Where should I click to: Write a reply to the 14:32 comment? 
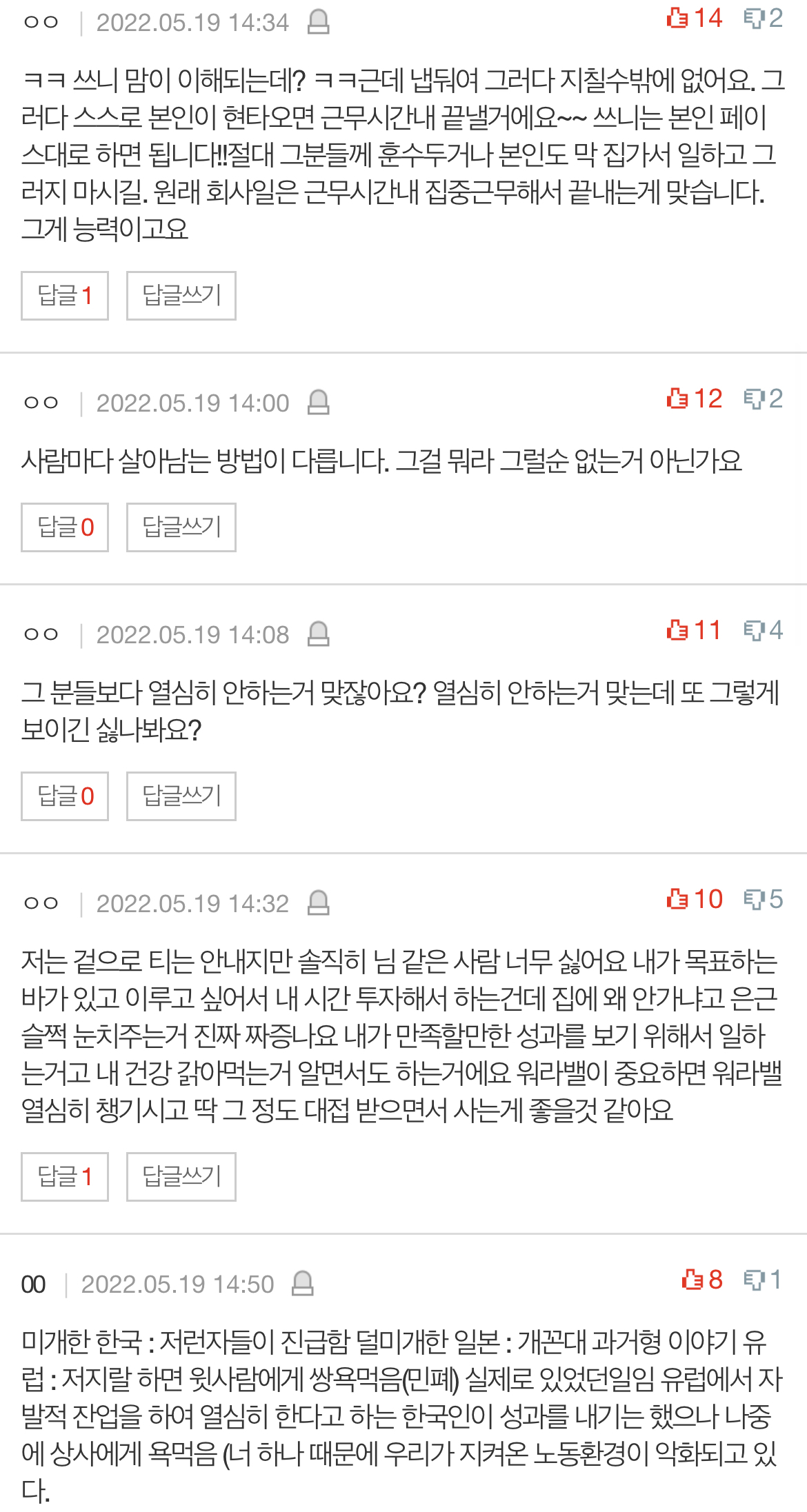181,1177
